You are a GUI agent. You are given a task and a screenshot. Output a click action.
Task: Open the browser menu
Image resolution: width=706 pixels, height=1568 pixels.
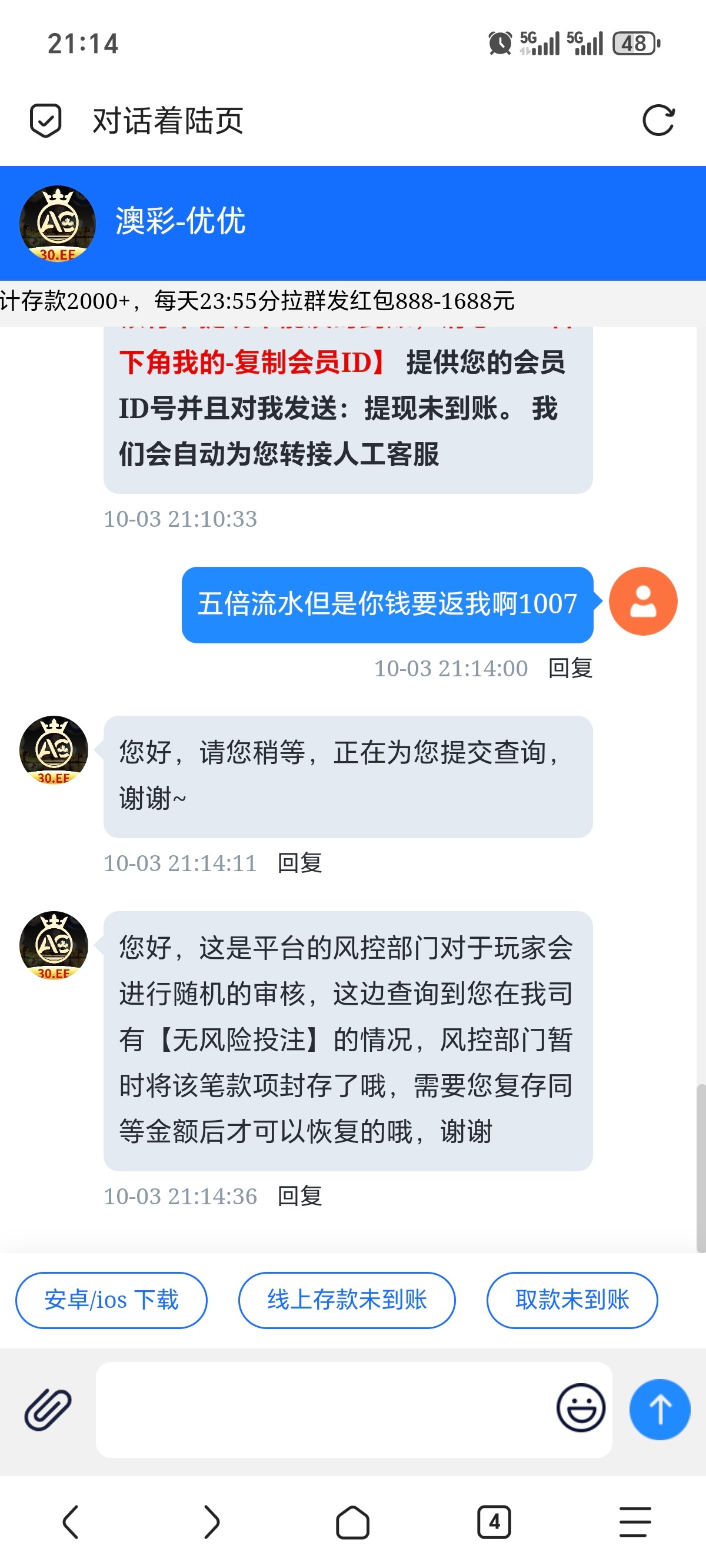tap(635, 1522)
